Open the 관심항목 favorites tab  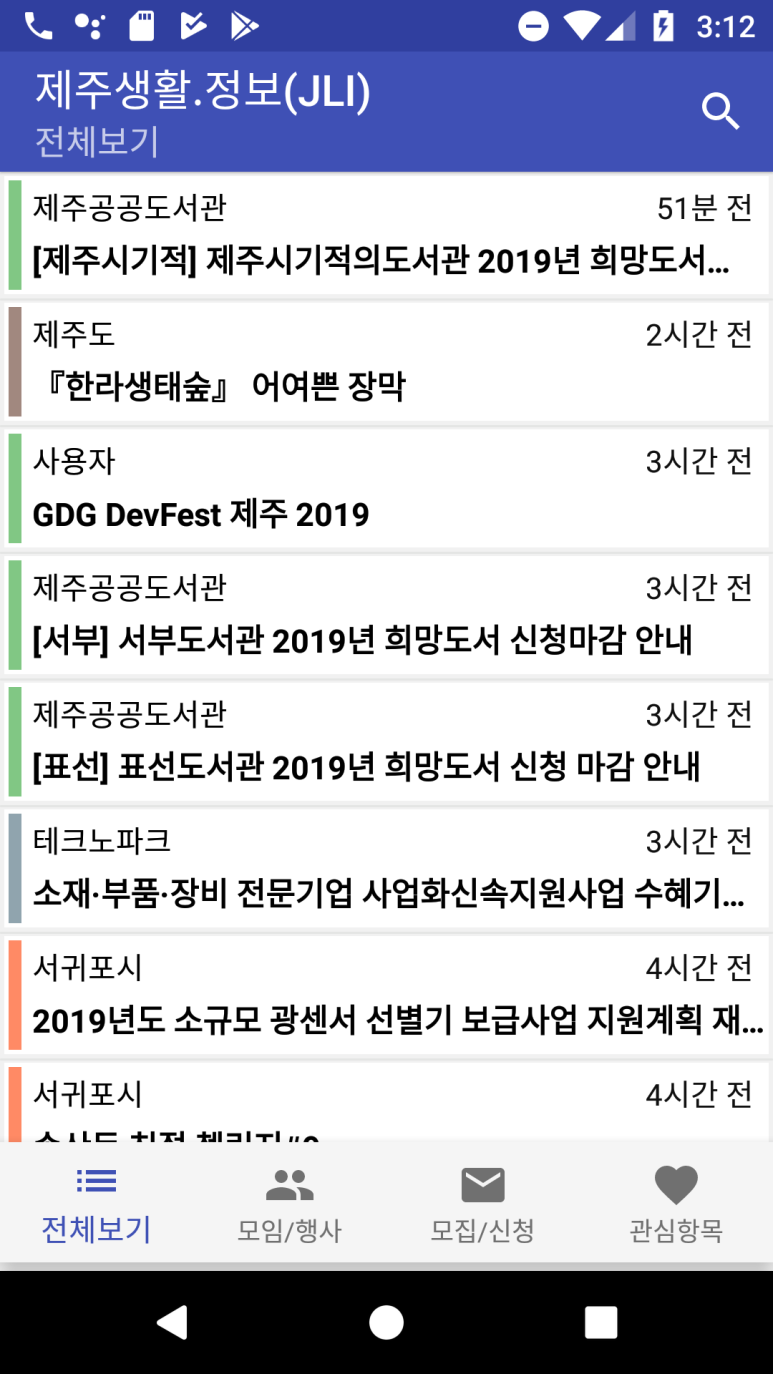(x=675, y=1203)
